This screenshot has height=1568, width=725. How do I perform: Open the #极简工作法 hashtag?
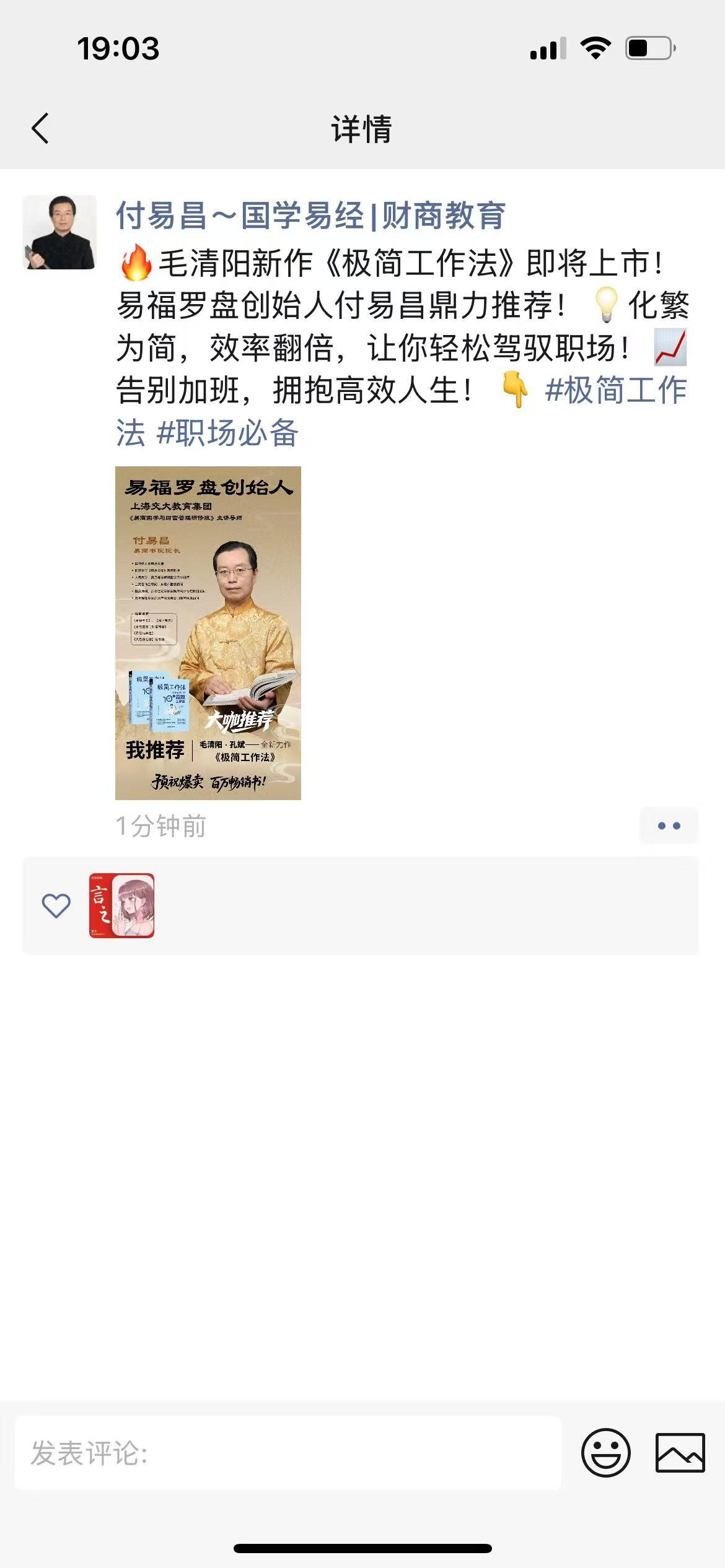[615, 391]
